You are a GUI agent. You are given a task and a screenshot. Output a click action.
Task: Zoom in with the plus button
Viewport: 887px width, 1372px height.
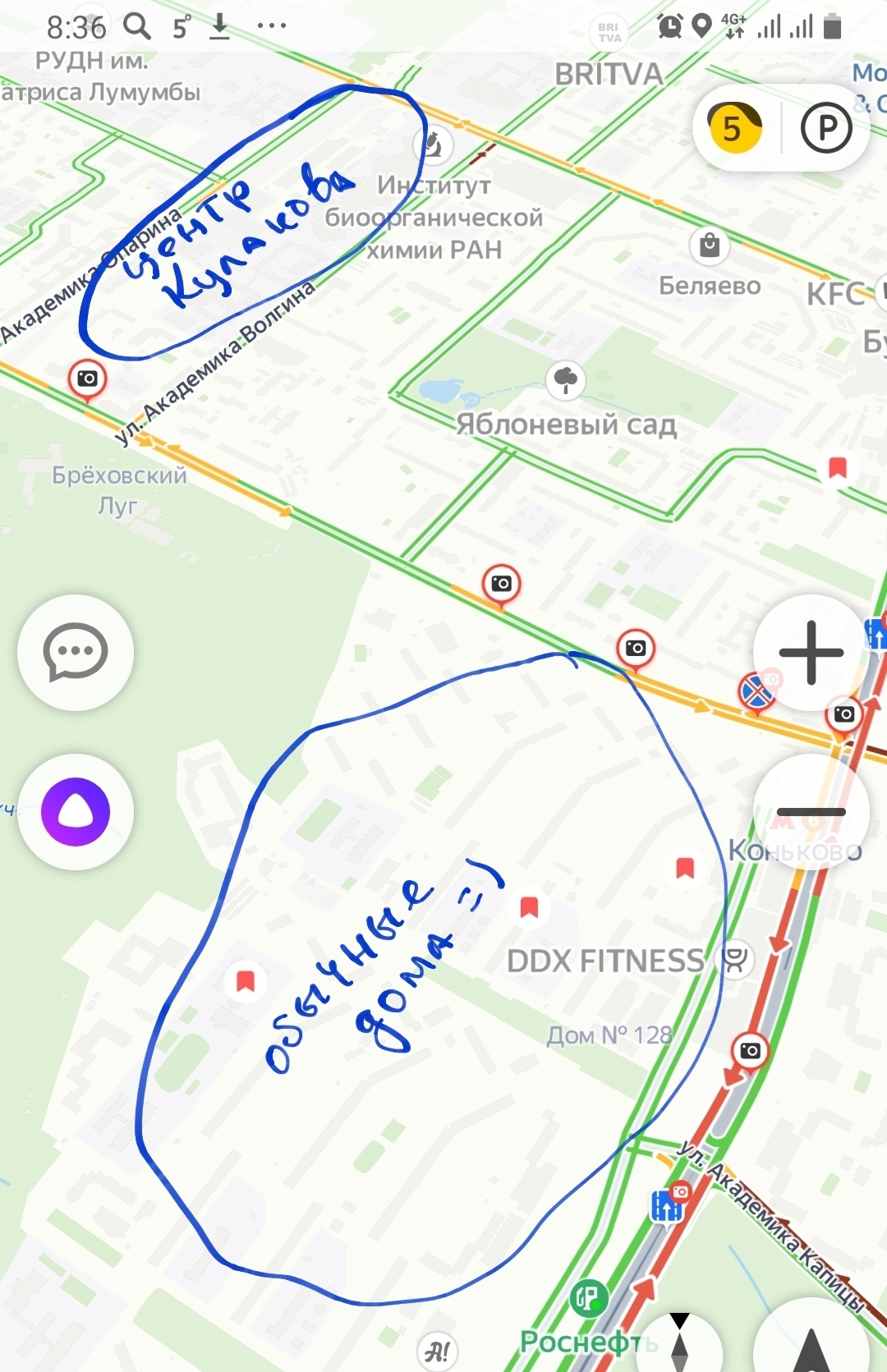point(811,653)
